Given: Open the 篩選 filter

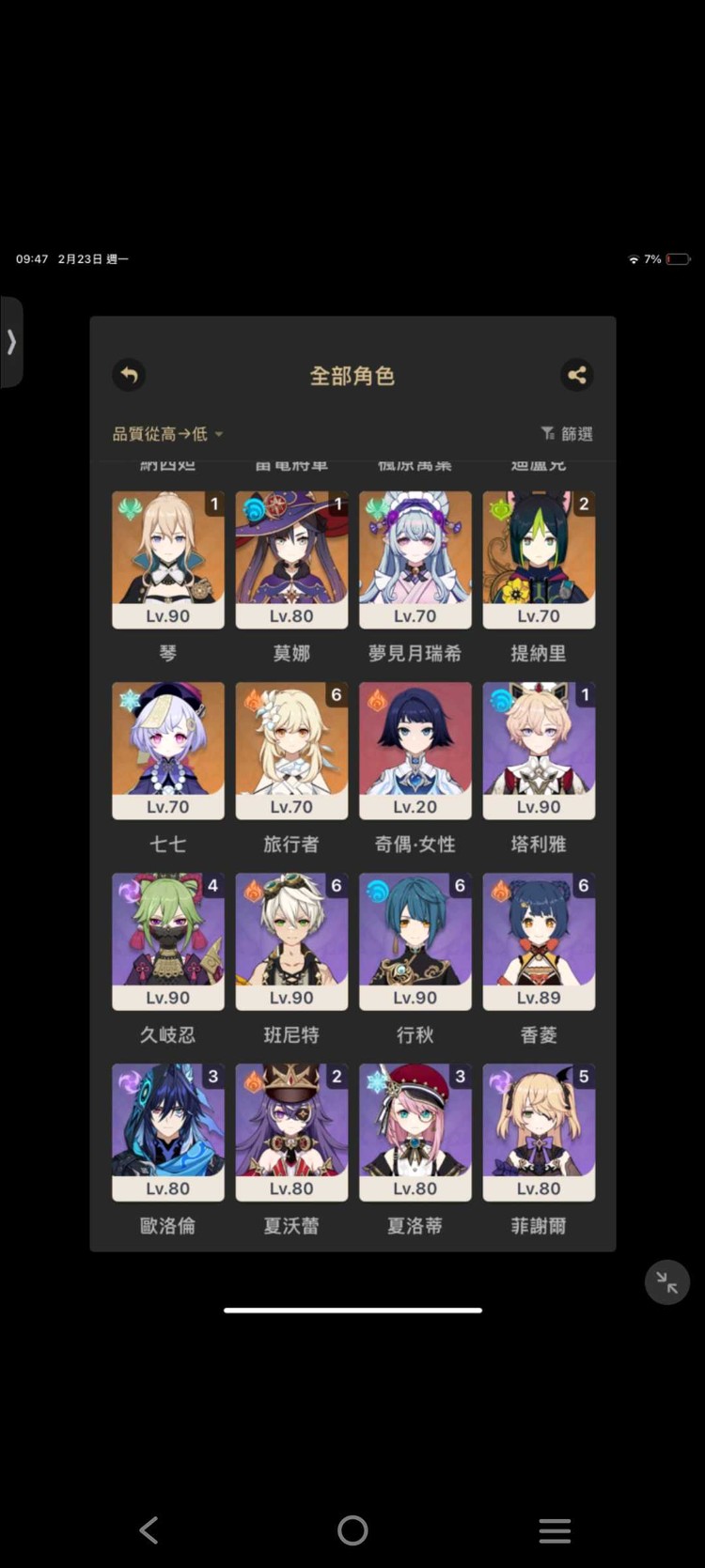Looking at the screenshot, I should coord(567,434).
